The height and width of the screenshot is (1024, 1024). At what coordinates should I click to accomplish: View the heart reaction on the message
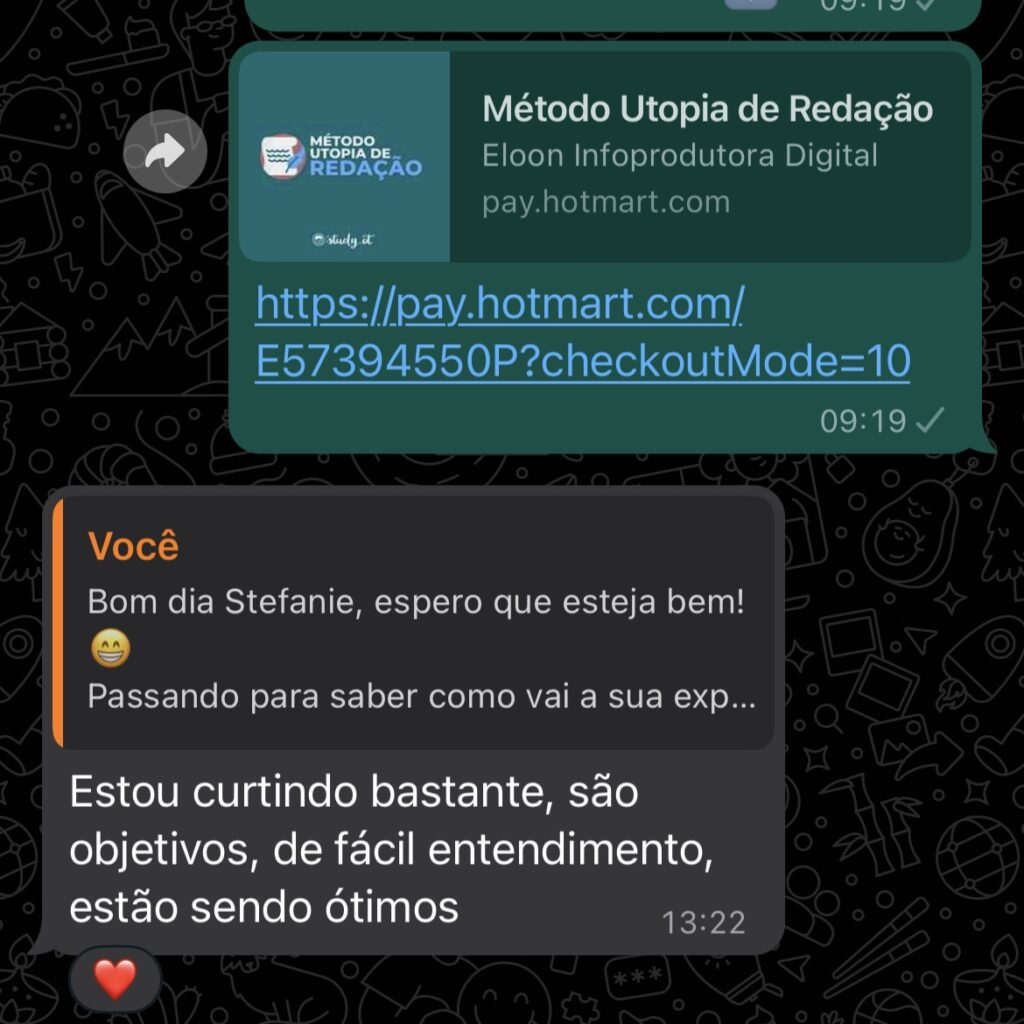pos(116,979)
